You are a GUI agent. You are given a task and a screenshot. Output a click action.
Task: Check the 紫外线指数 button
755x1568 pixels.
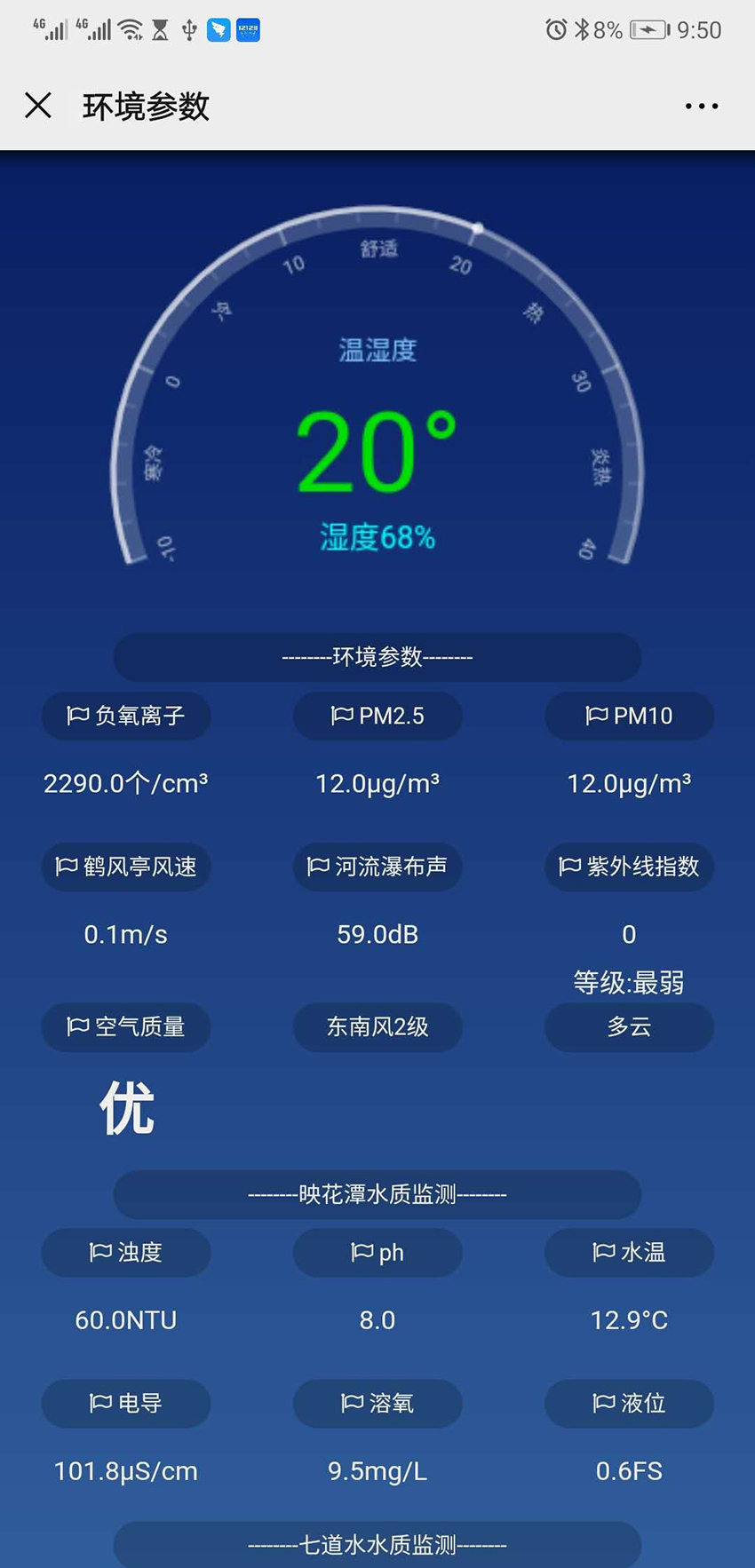click(629, 867)
